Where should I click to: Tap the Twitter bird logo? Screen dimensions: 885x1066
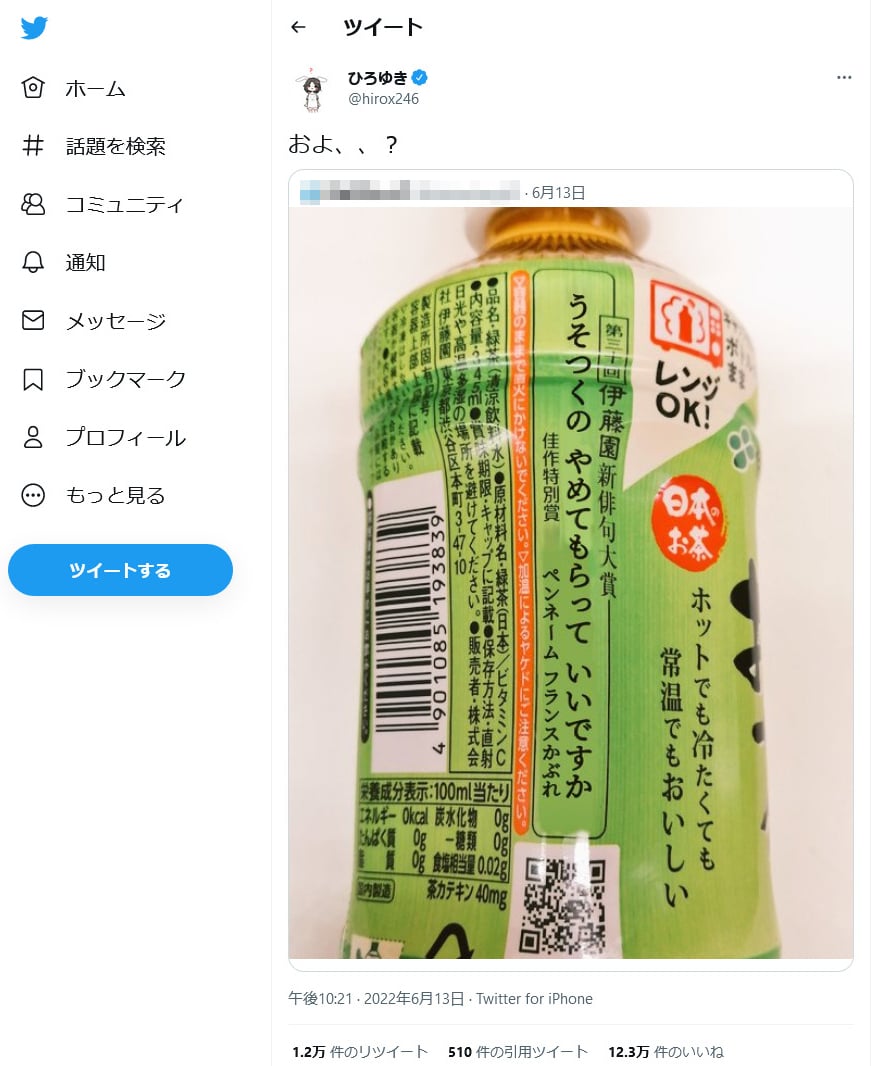[x=34, y=28]
